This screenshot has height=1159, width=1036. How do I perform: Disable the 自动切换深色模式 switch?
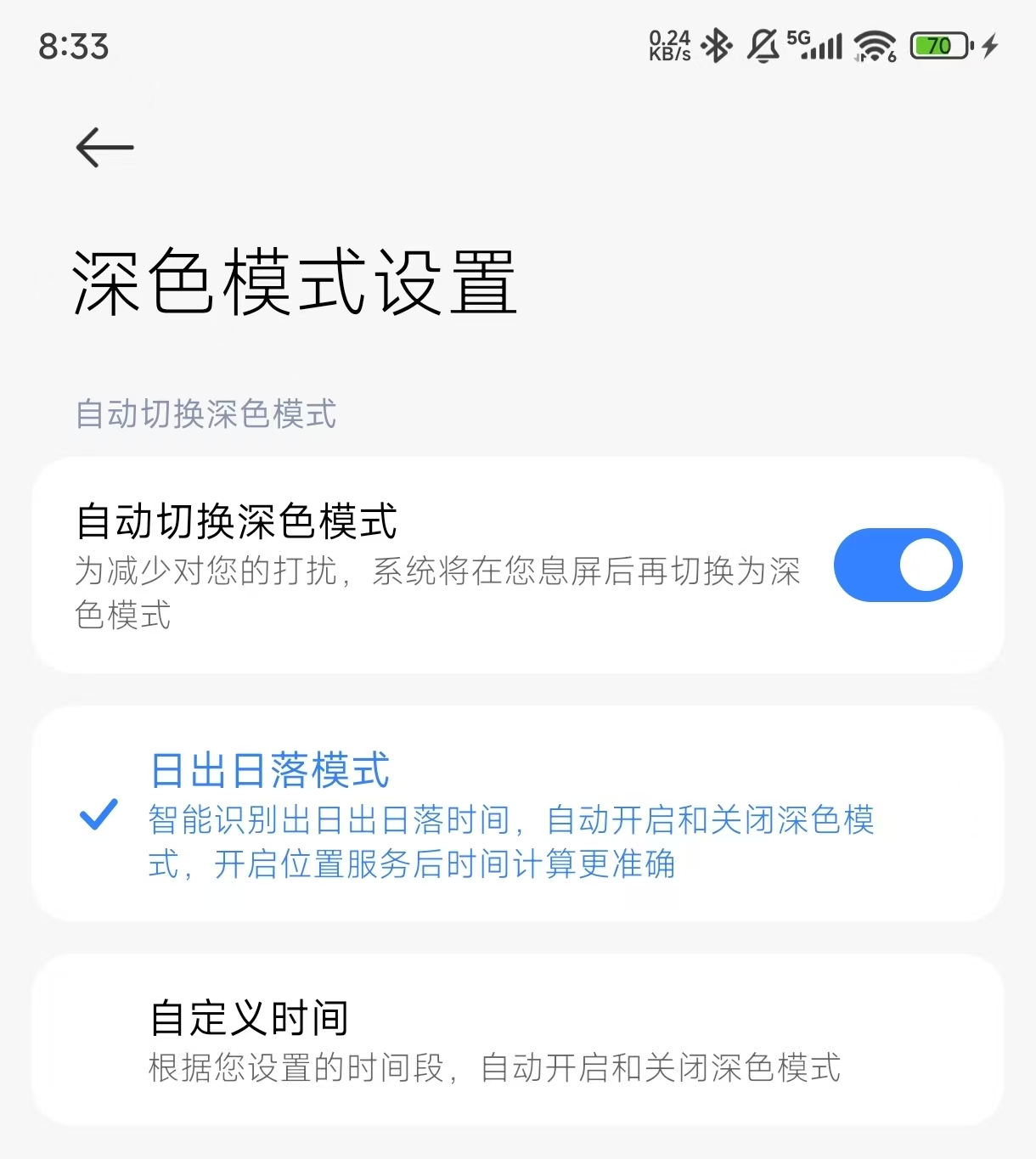tap(898, 565)
